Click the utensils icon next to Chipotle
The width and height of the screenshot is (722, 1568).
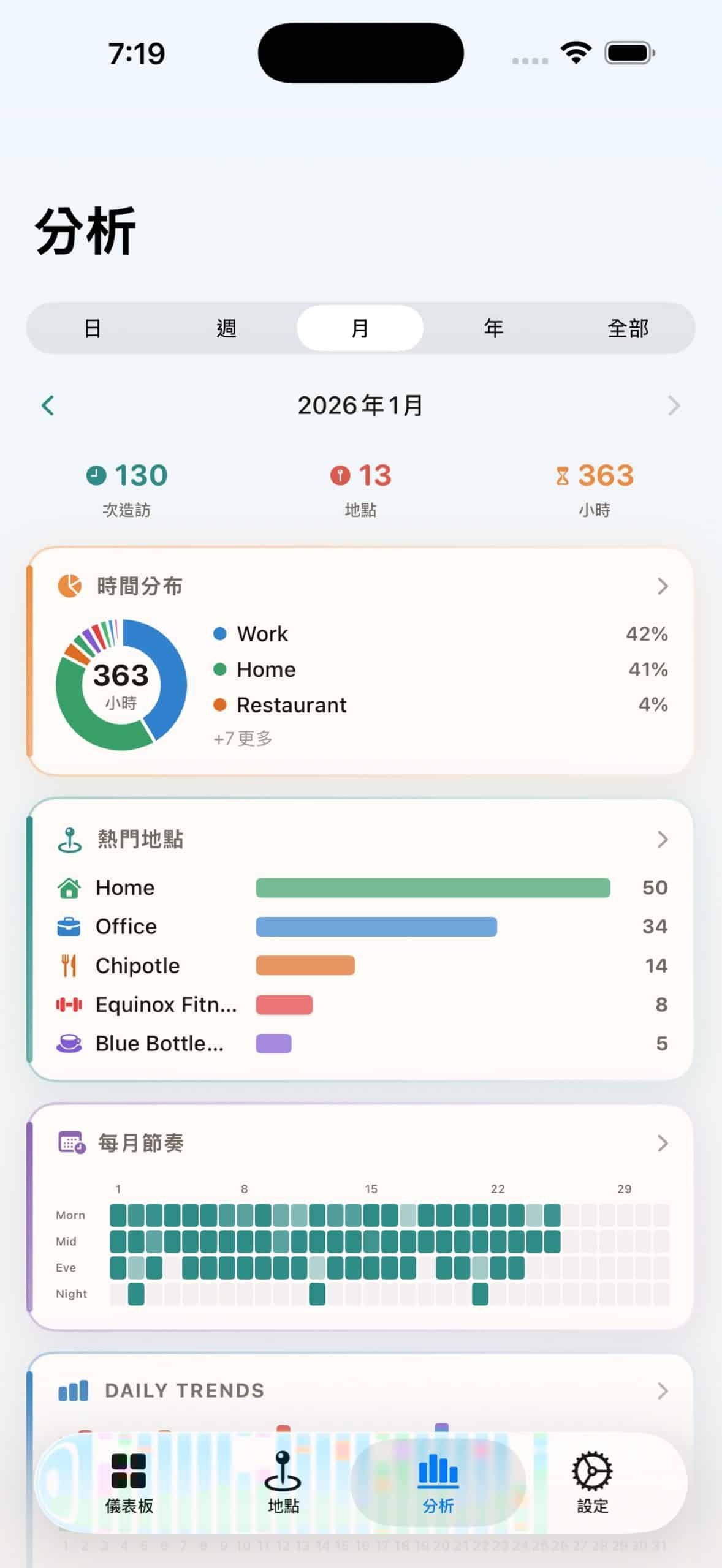click(x=70, y=965)
